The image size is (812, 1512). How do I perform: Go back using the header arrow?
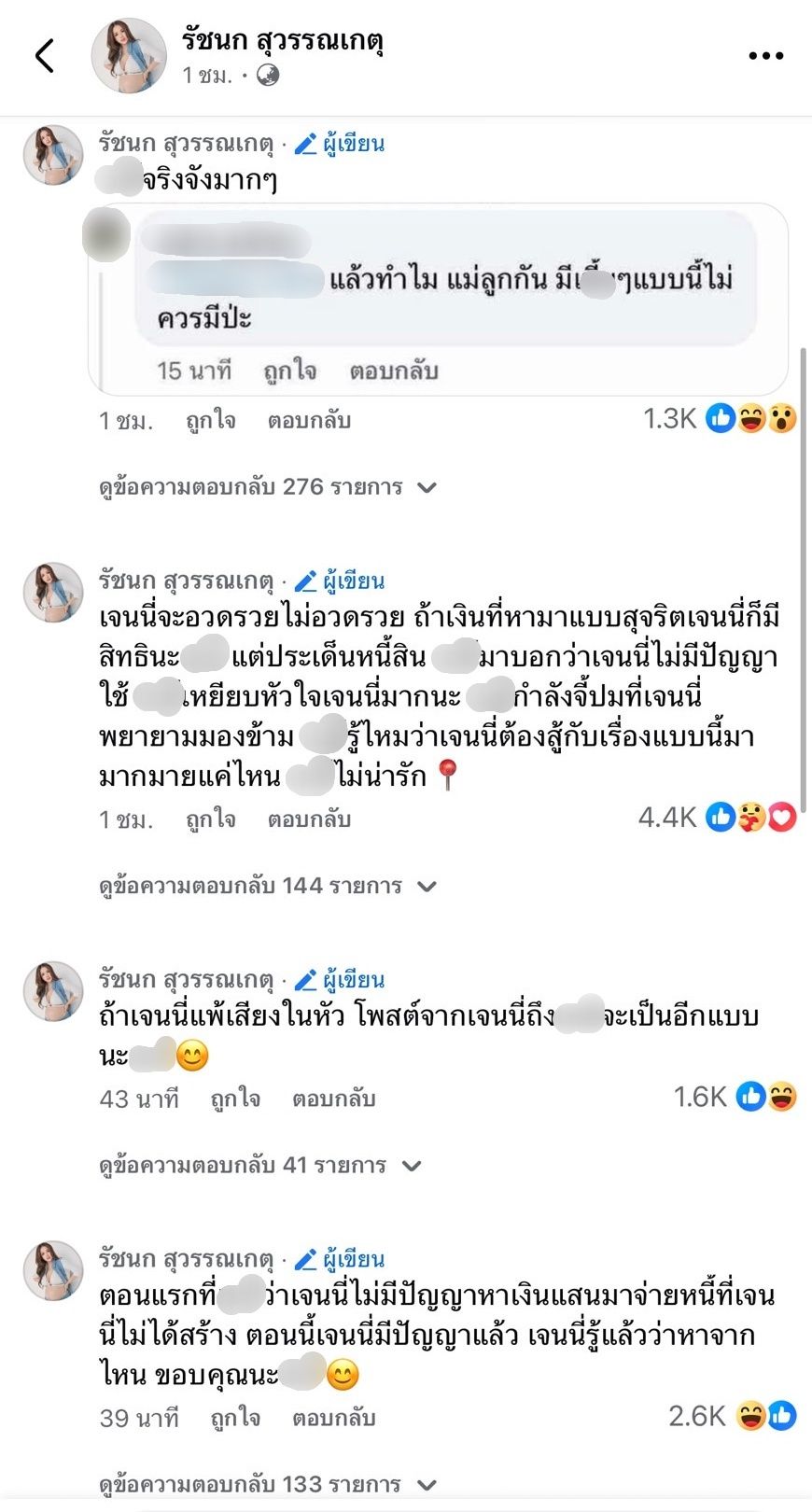(x=45, y=56)
